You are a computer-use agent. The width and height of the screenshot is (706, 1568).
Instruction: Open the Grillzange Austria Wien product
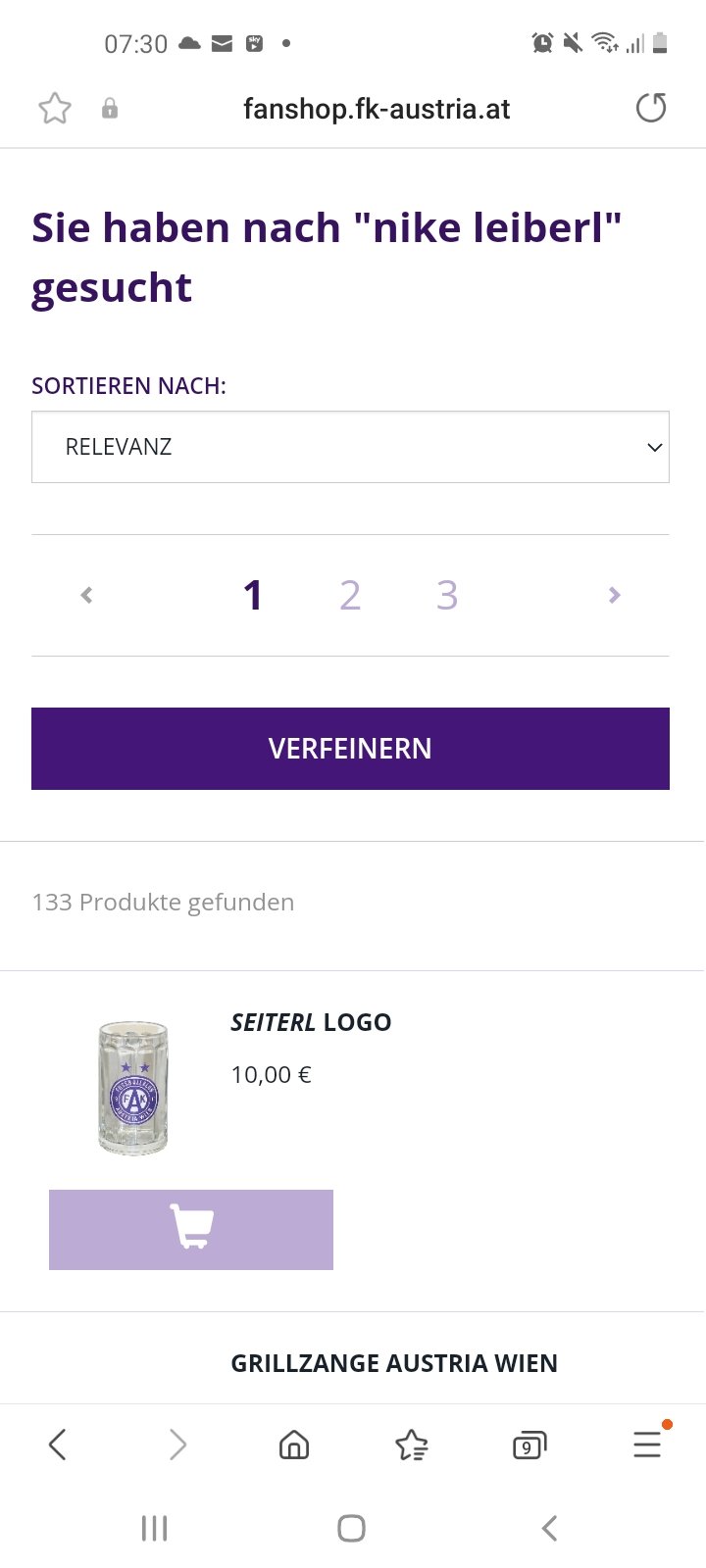pos(393,1363)
